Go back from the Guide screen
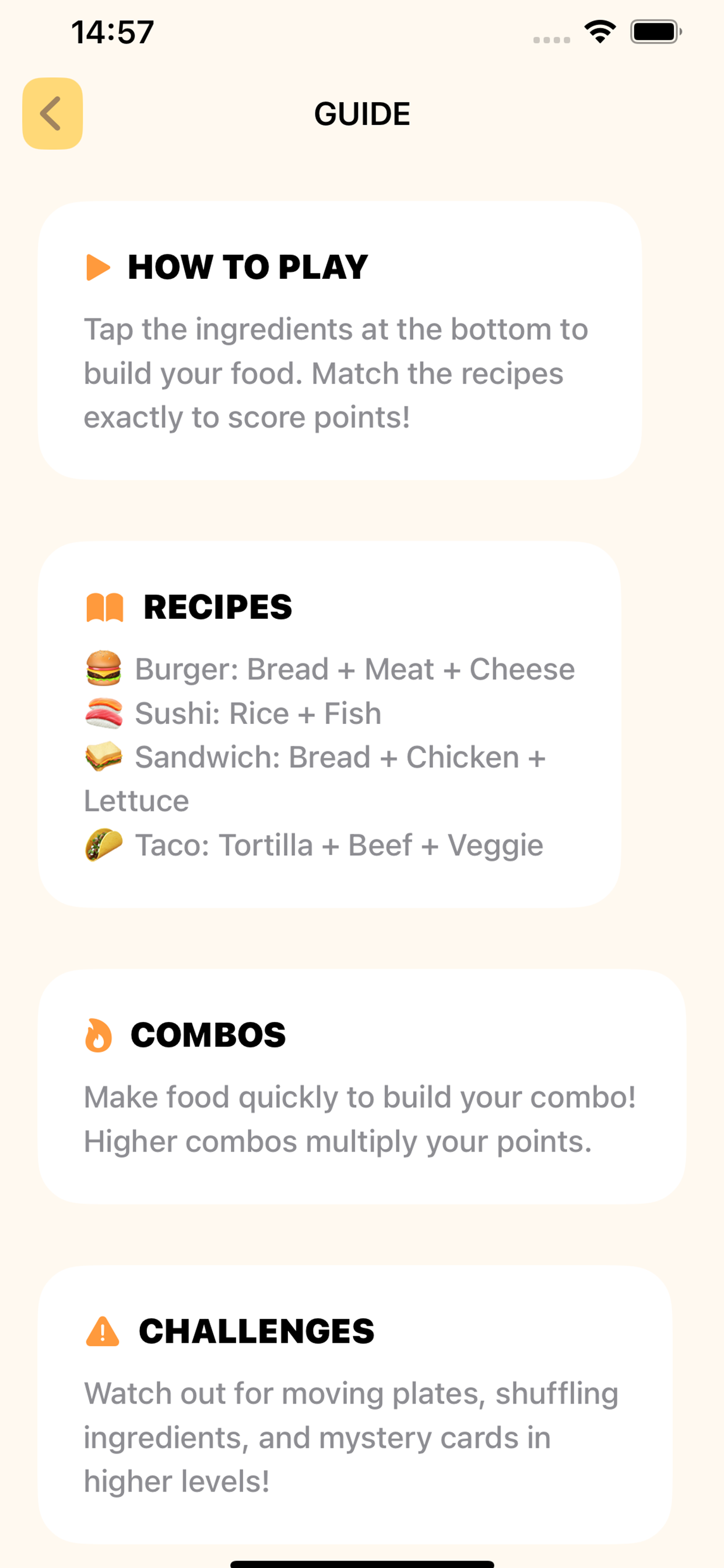Image resolution: width=724 pixels, height=1568 pixels. tap(52, 114)
